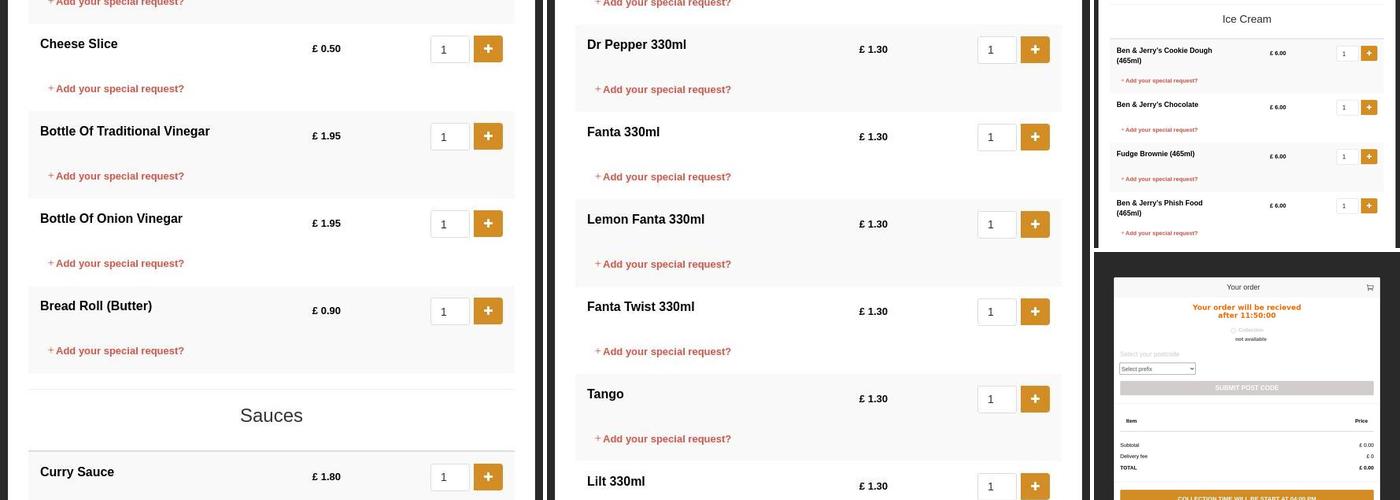Add Tango to the order

click(1035, 399)
